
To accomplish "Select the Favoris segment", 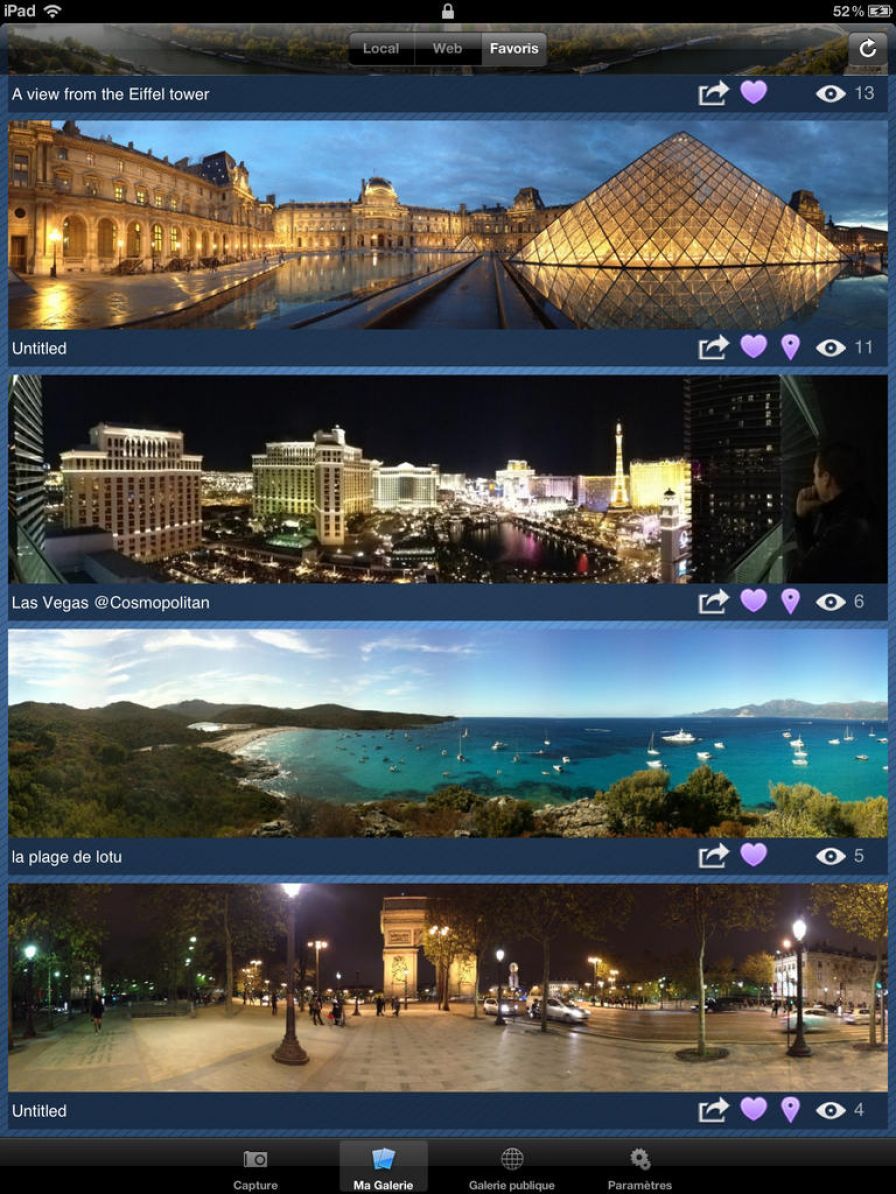I will click(514, 48).
